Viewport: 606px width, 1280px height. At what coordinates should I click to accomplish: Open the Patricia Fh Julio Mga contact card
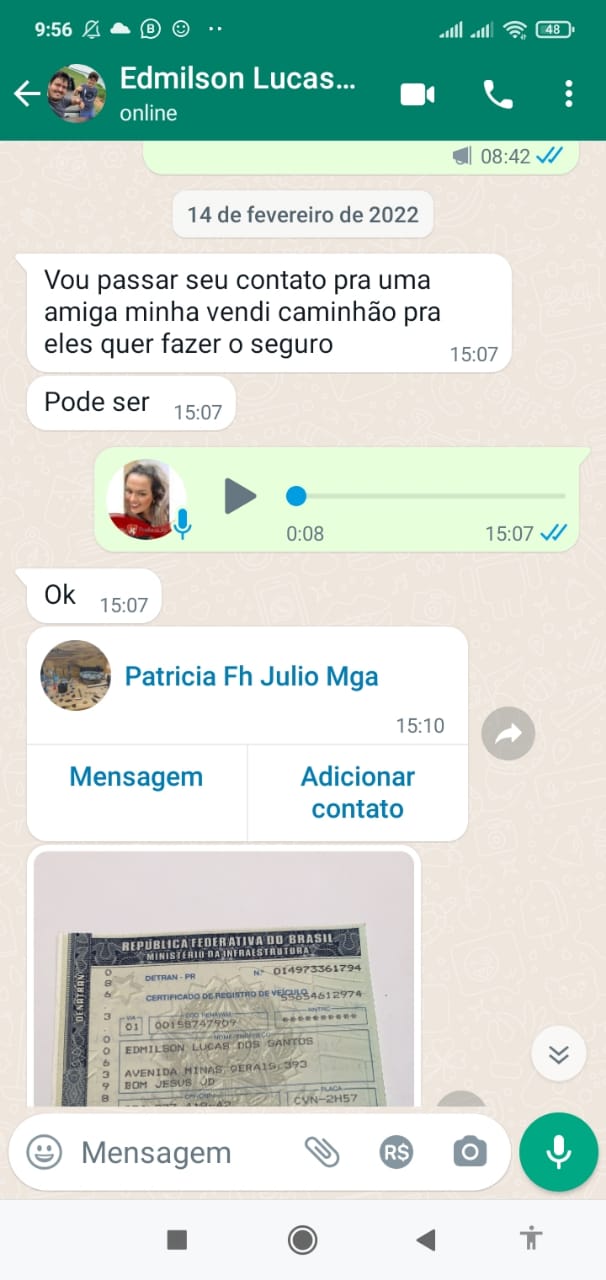point(250,677)
